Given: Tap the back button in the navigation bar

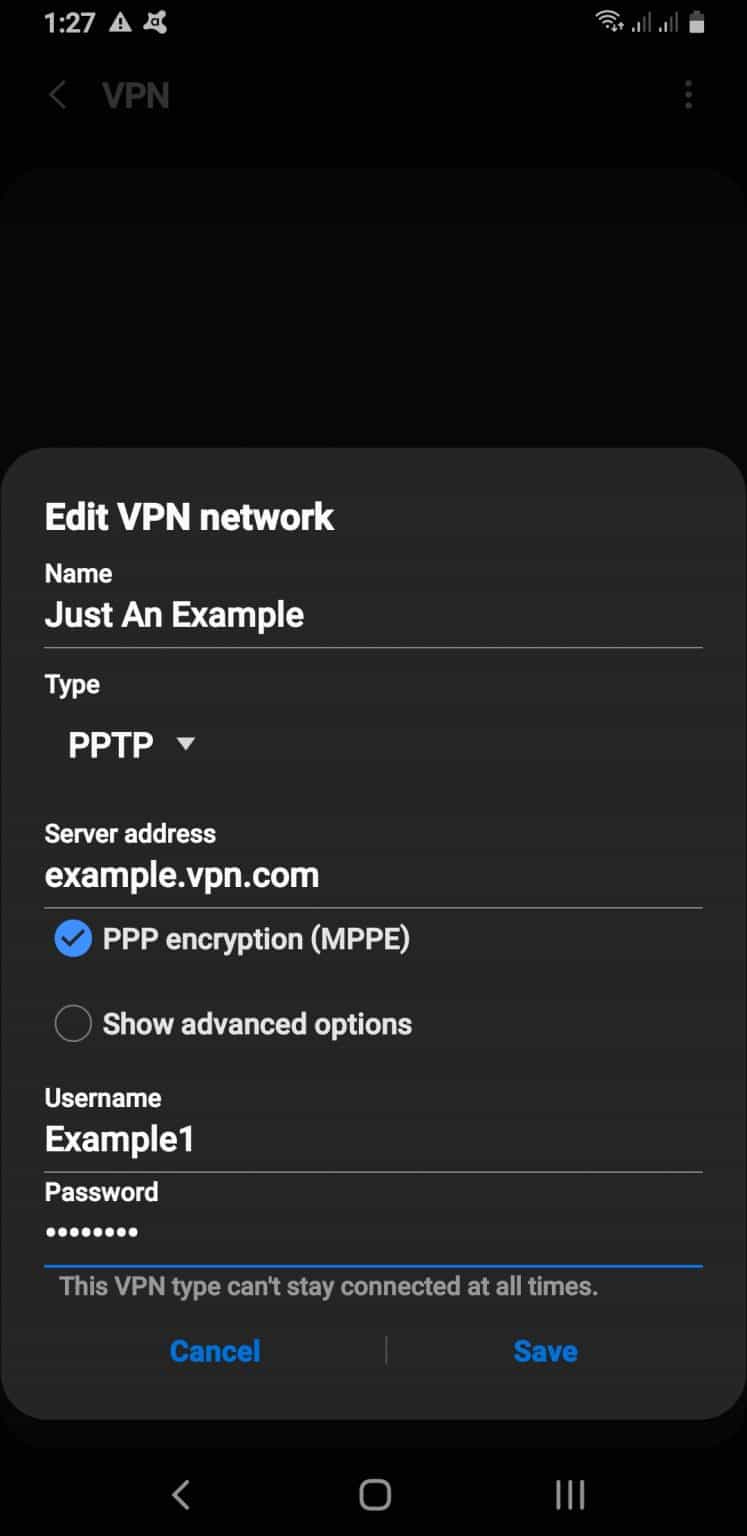Looking at the screenshot, I should coord(180,1495).
